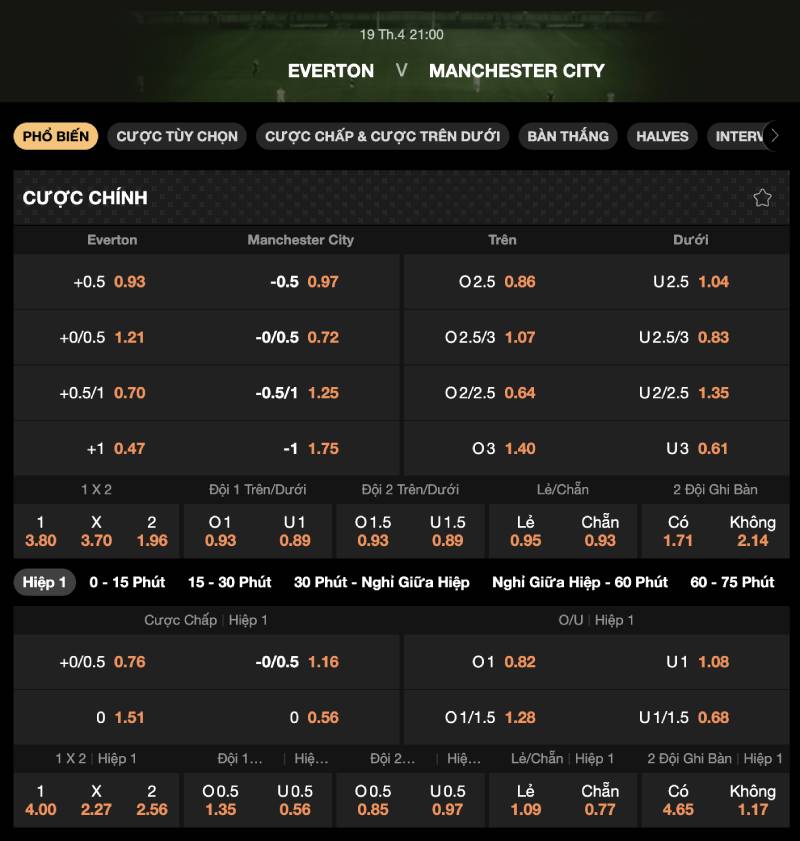Switch to 0 - 15 Phút period

coord(127,582)
